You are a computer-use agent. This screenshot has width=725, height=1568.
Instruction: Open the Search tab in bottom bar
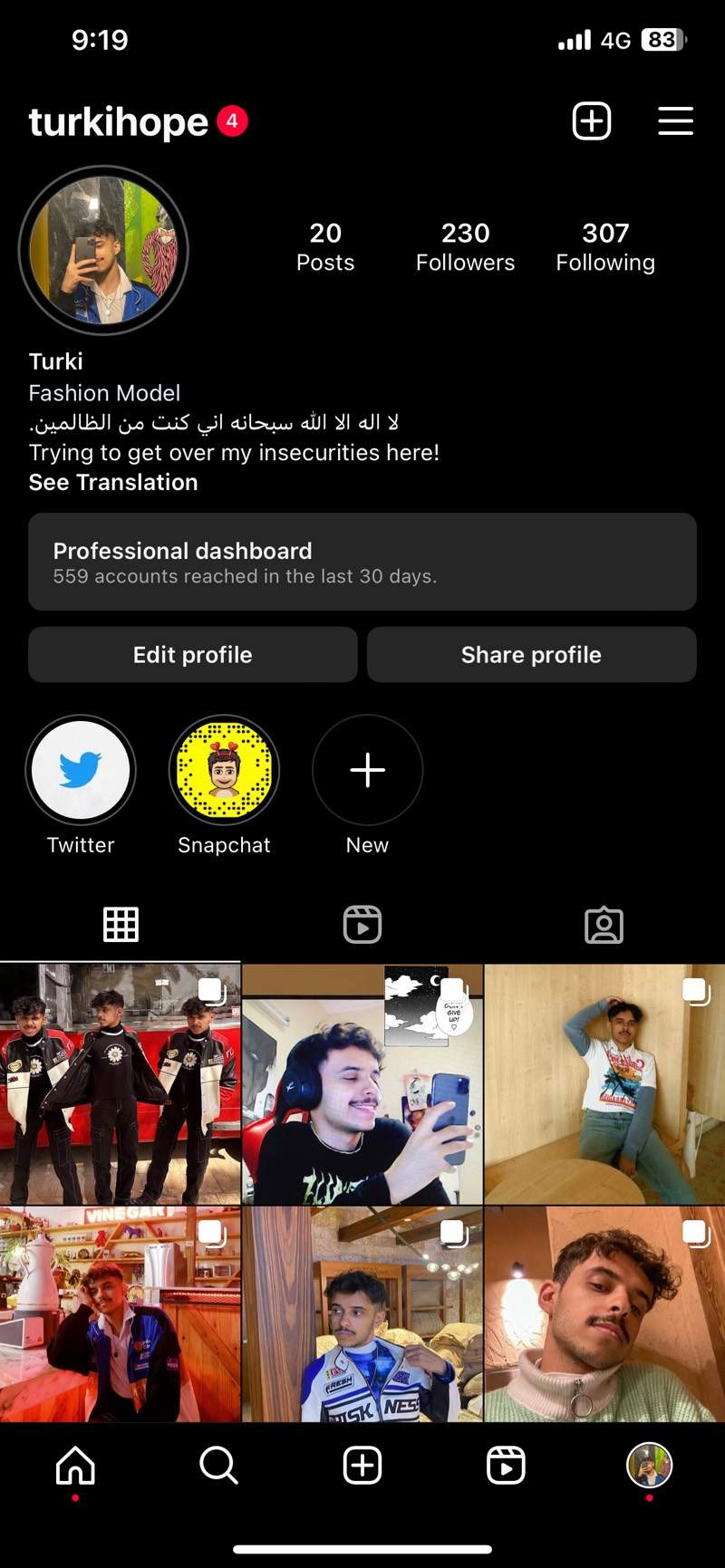point(218,1465)
